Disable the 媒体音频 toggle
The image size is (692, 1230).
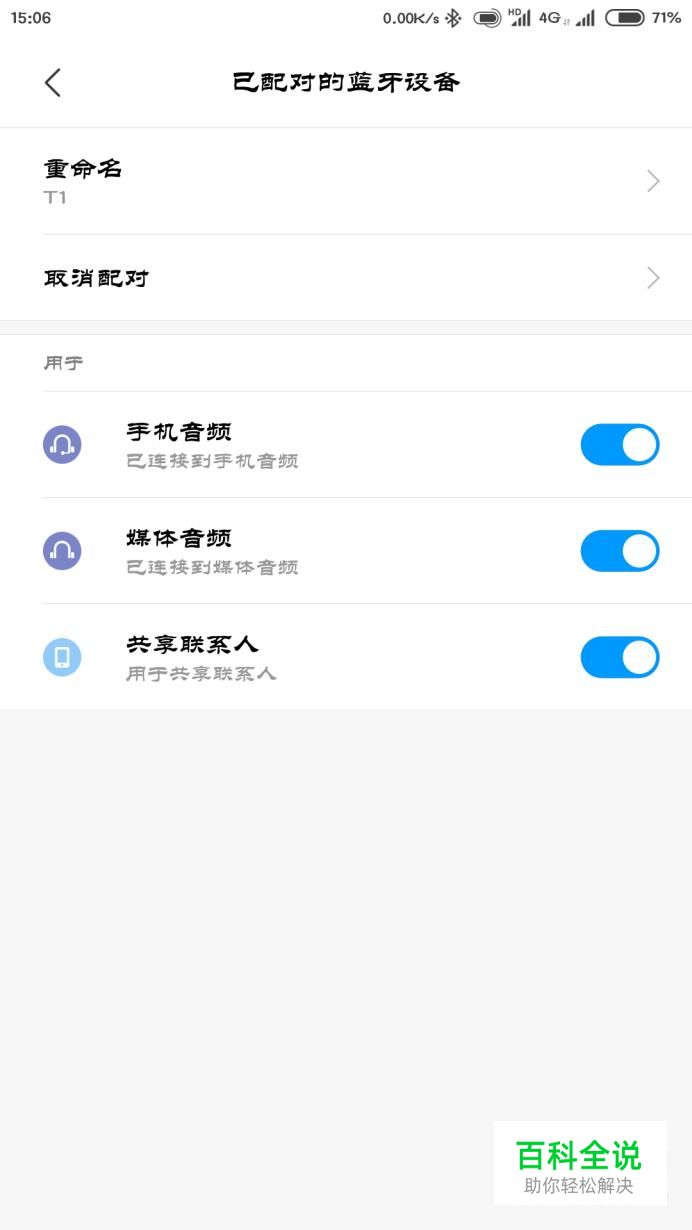pyautogui.click(x=620, y=551)
